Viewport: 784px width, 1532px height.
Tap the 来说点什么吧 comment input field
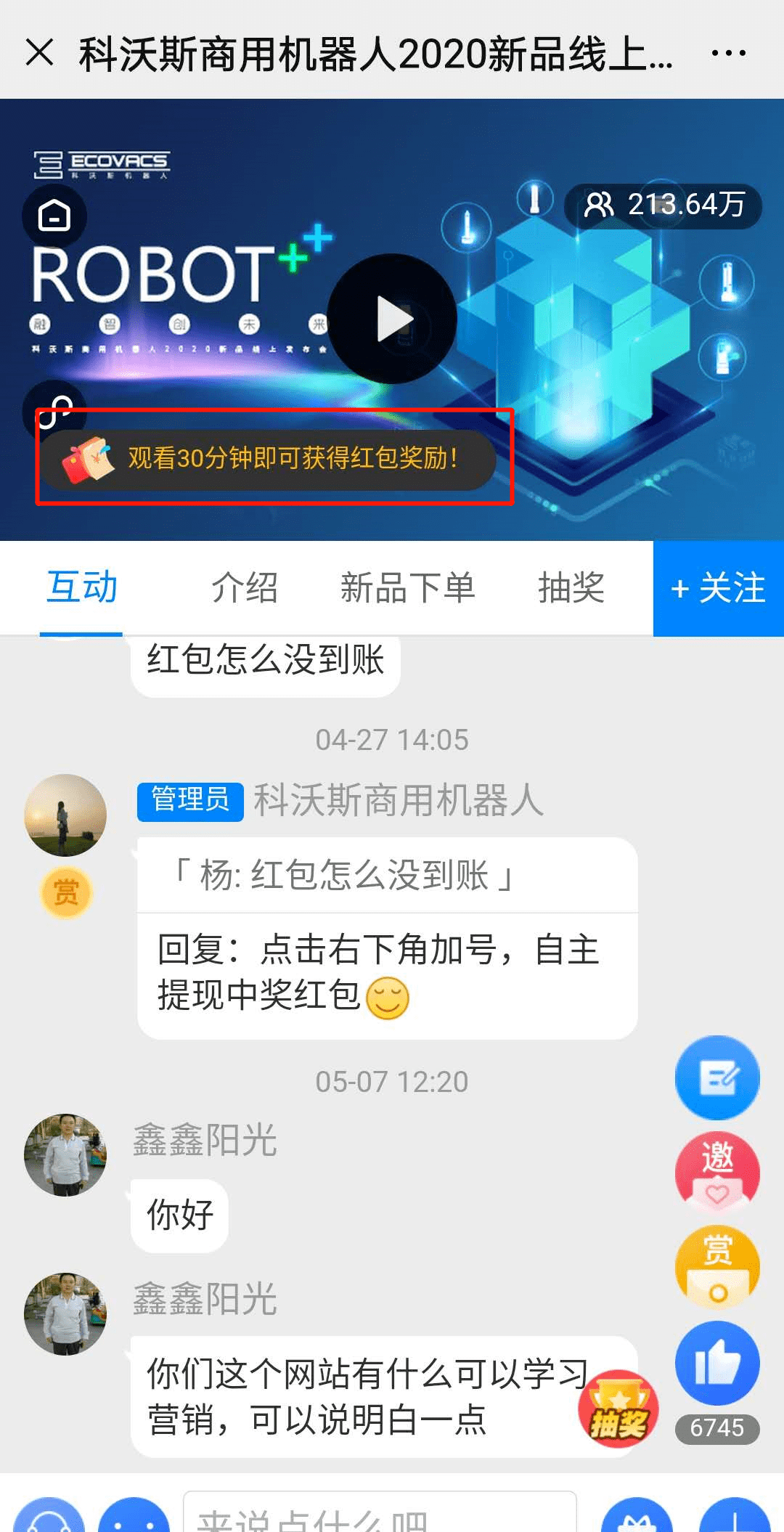coord(379,1513)
